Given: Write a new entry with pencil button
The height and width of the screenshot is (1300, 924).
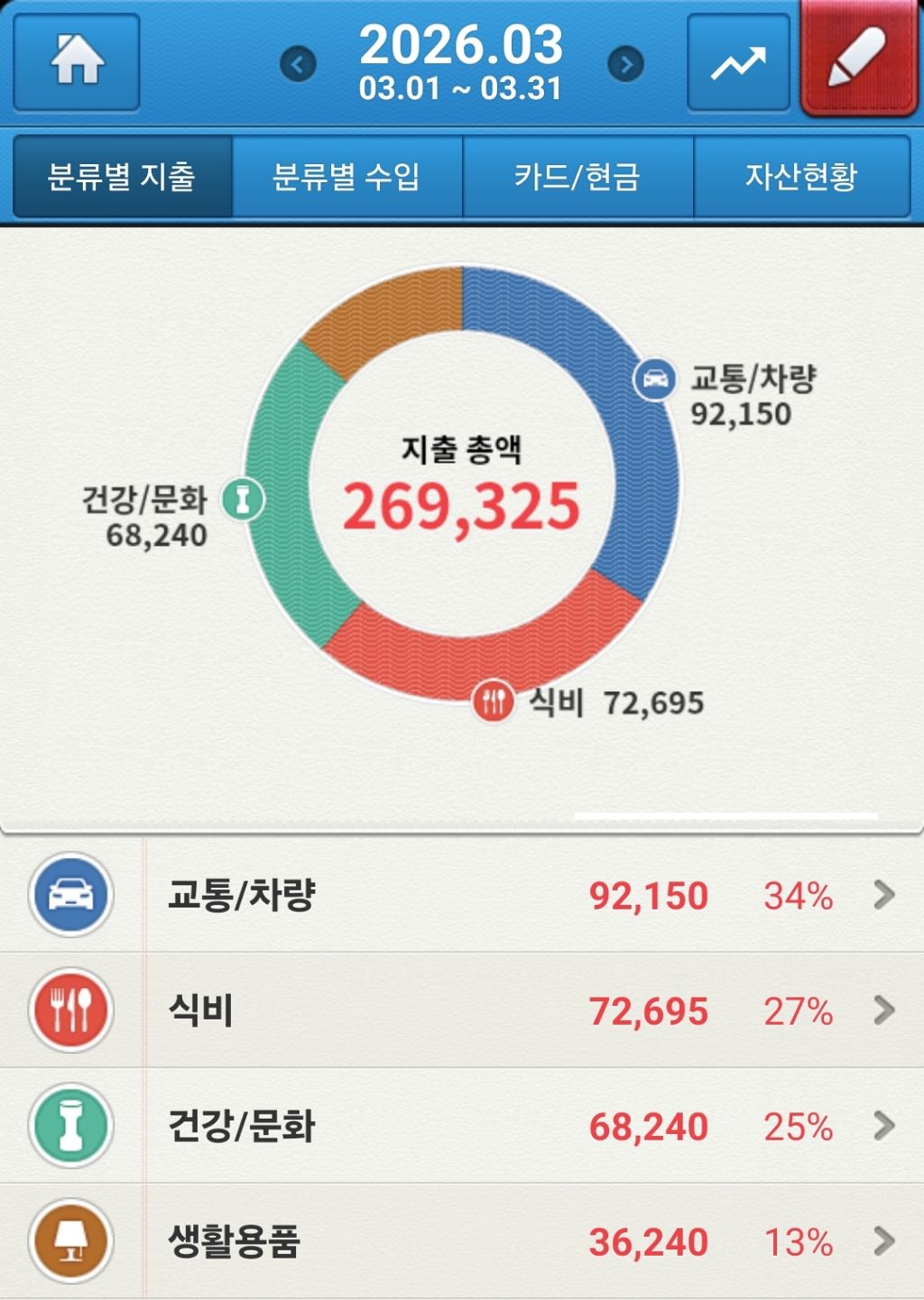Looking at the screenshot, I should point(859,60).
